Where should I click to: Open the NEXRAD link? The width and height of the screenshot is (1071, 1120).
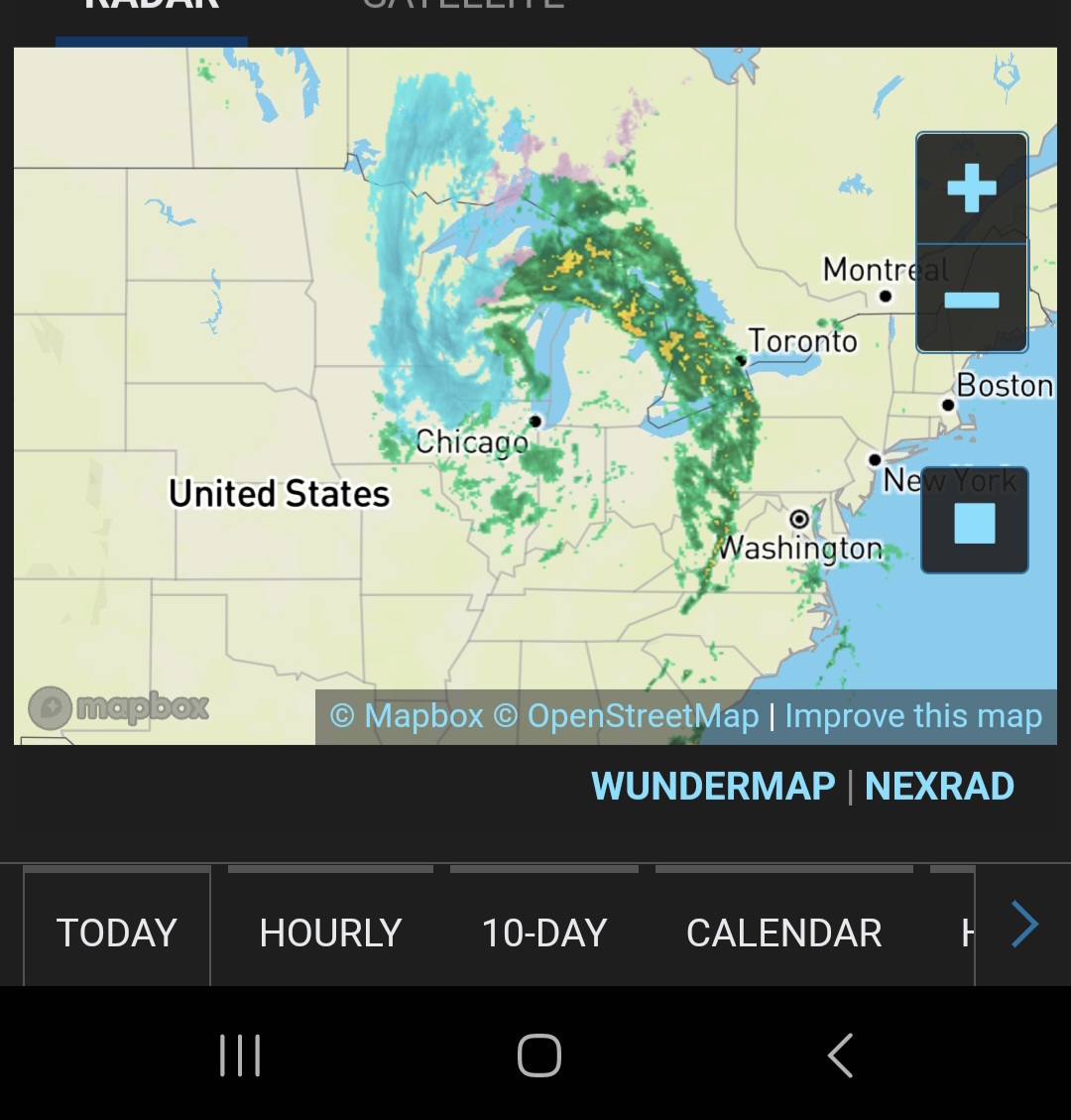[x=939, y=787]
